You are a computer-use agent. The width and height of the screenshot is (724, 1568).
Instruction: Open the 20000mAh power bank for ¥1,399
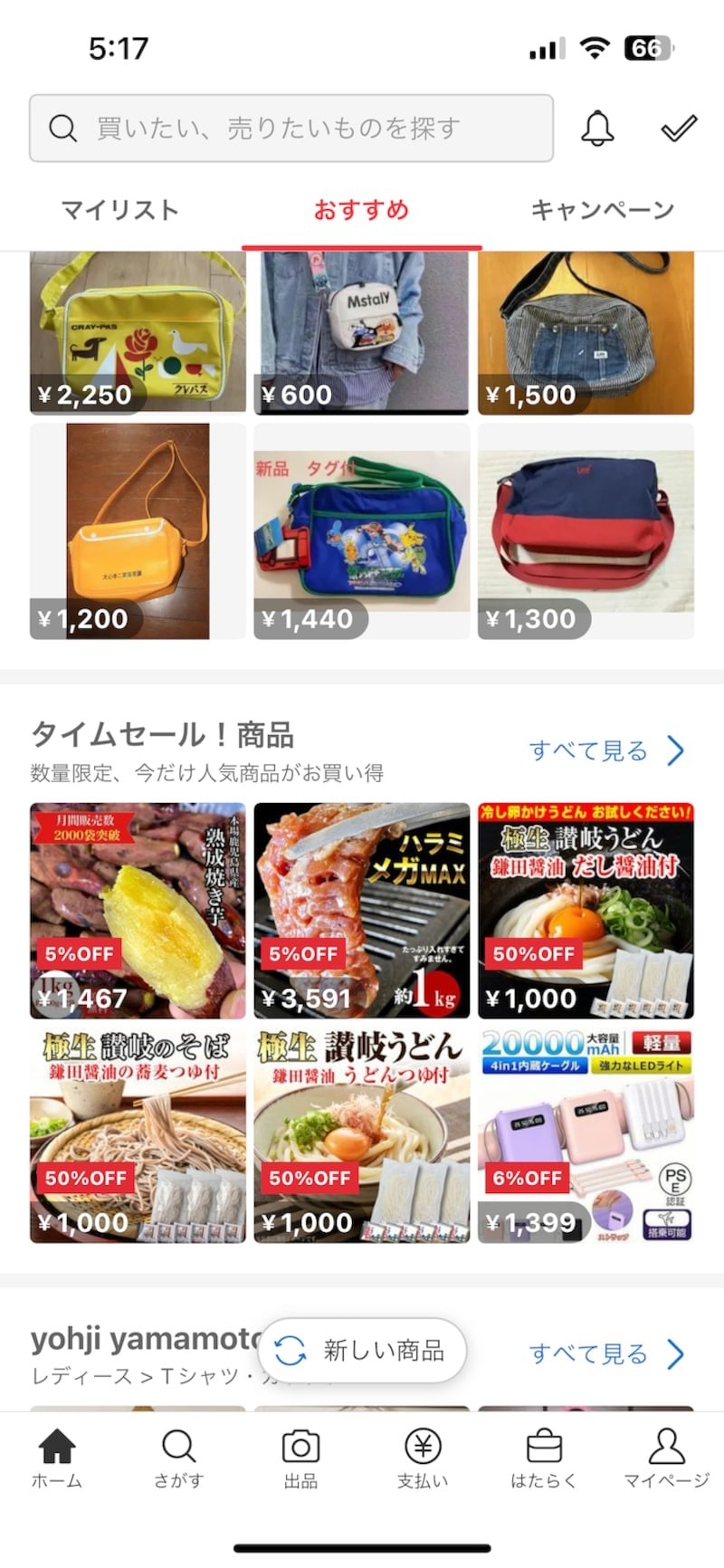586,1134
